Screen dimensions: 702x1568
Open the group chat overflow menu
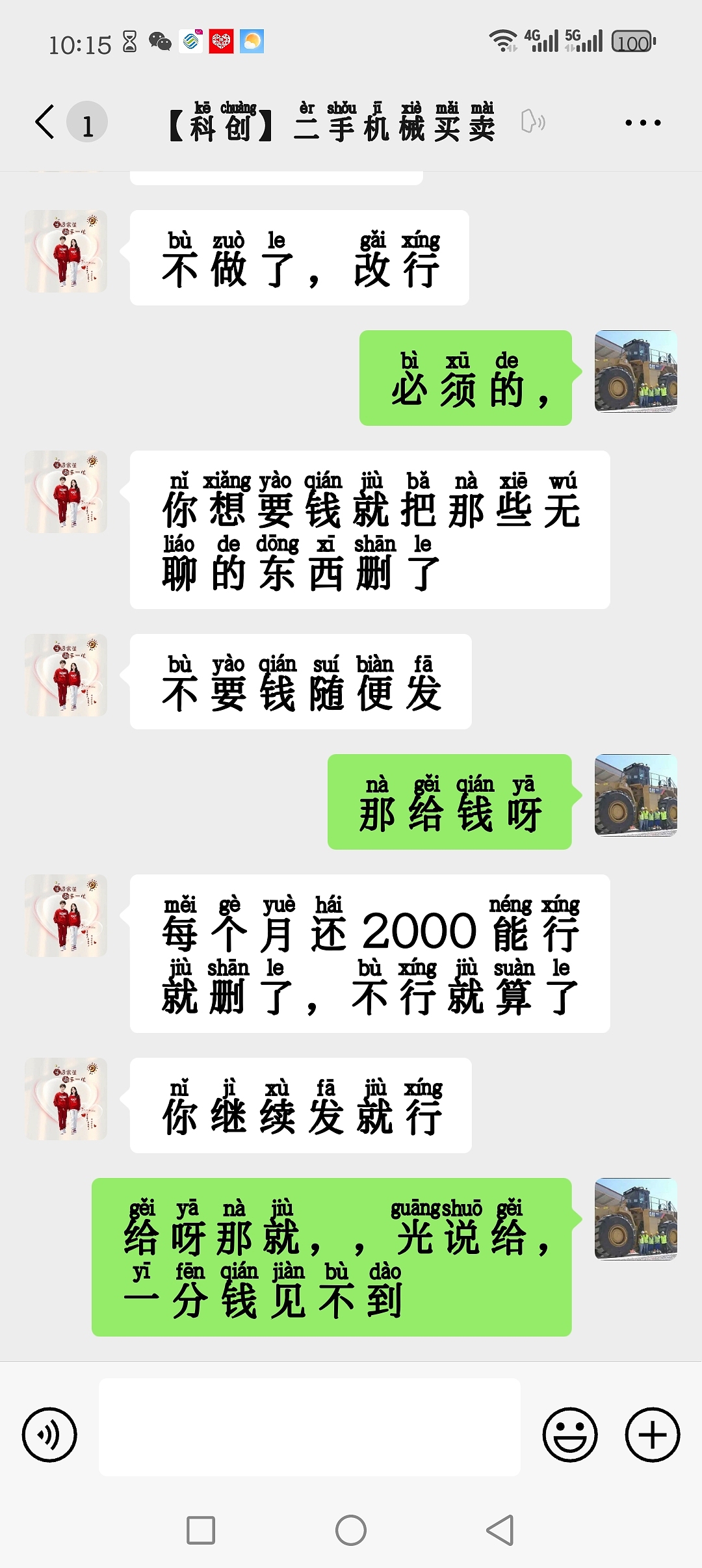(x=642, y=122)
